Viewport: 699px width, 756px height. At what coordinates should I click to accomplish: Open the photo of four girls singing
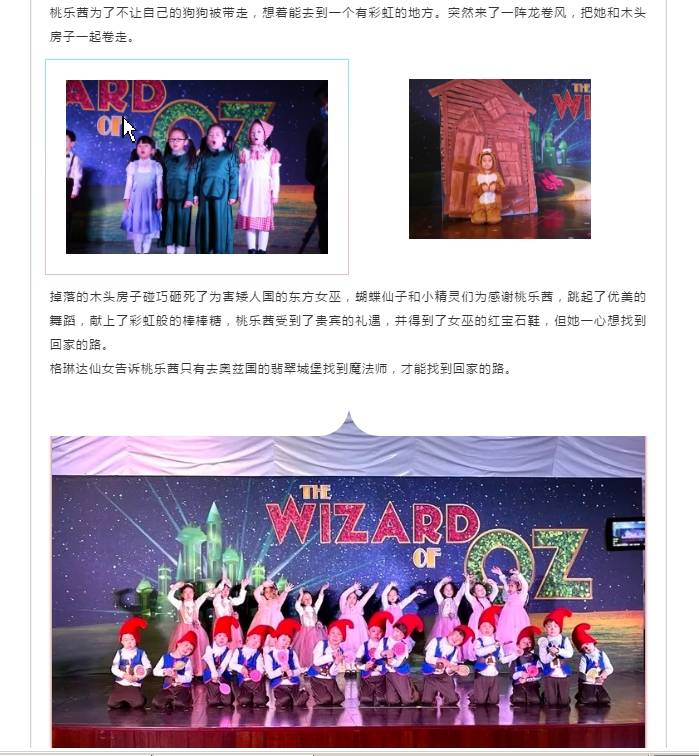click(197, 167)
